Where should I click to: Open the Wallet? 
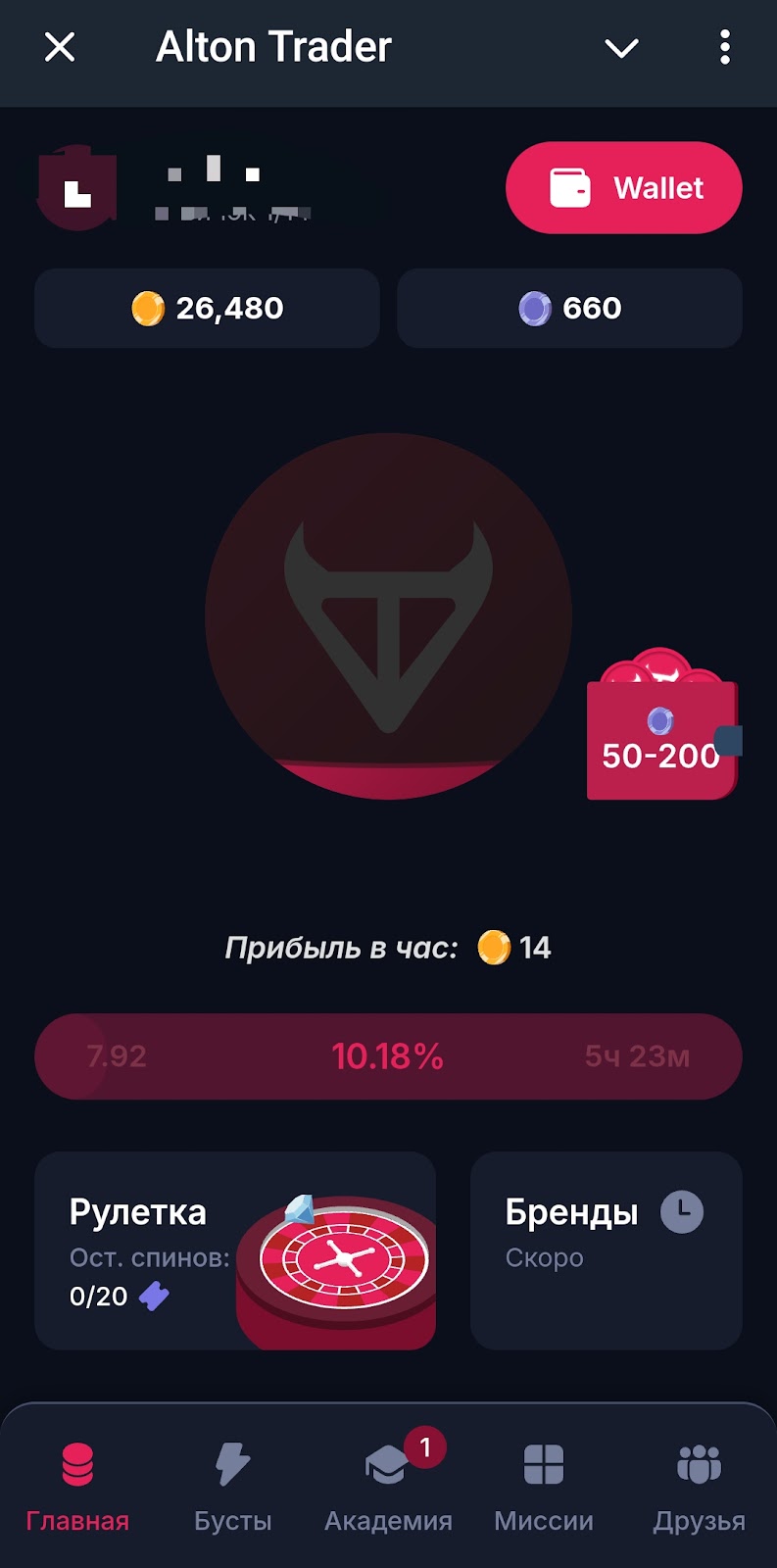623,188
